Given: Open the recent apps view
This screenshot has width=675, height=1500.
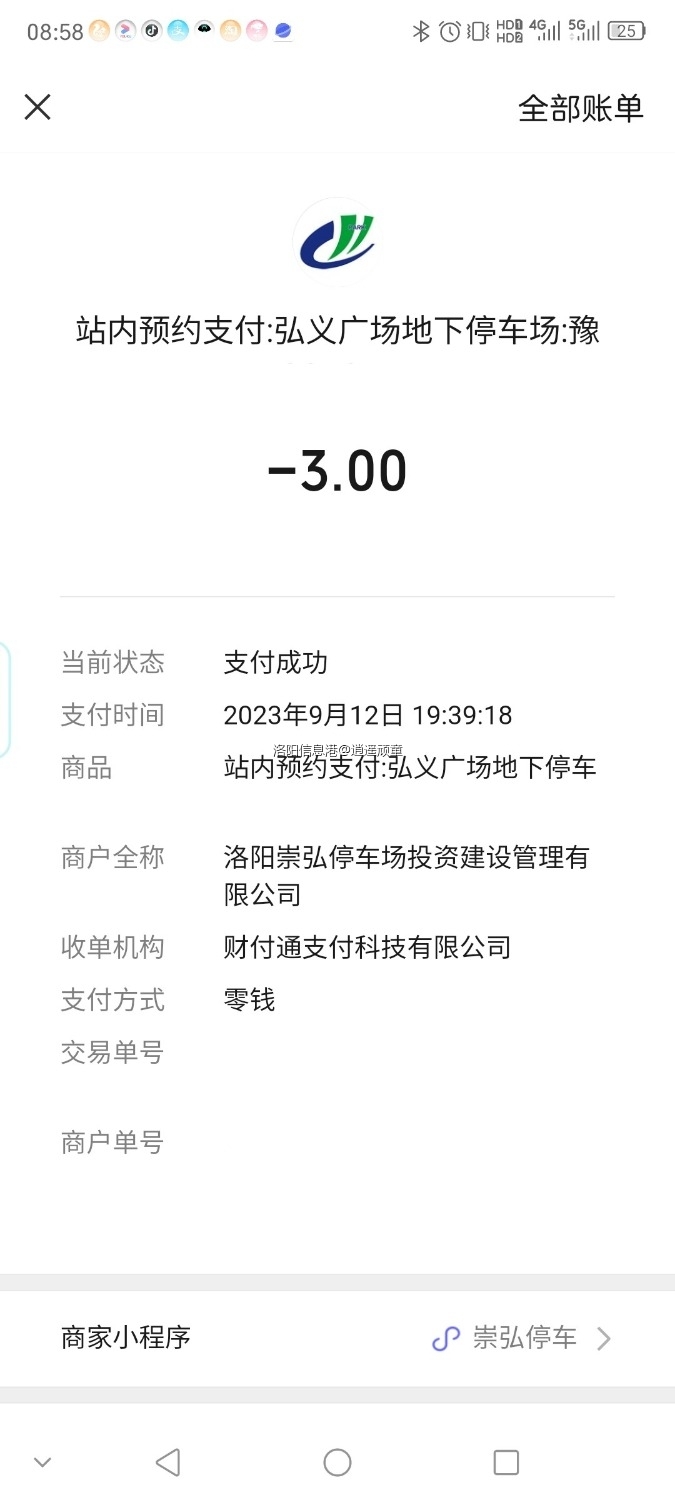Looking at the screenshot, I should (506, 1463).
